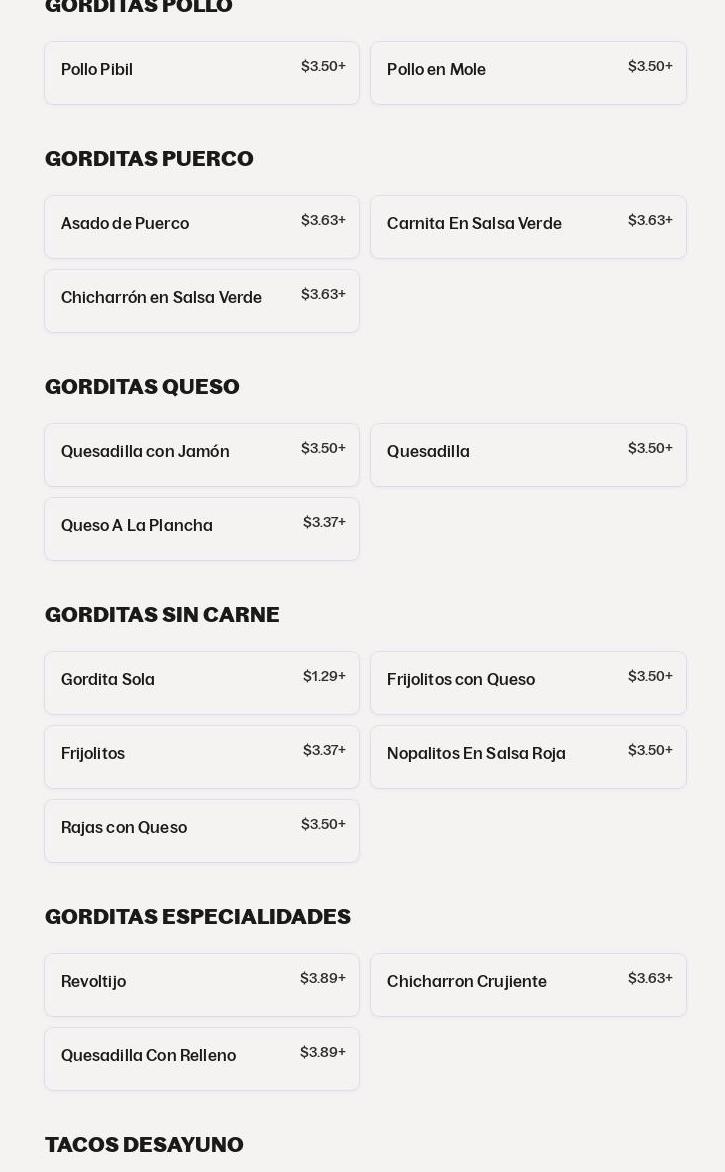
Task: Select Chicharrón en Salsa Verde
Action: tap(201, 301)
